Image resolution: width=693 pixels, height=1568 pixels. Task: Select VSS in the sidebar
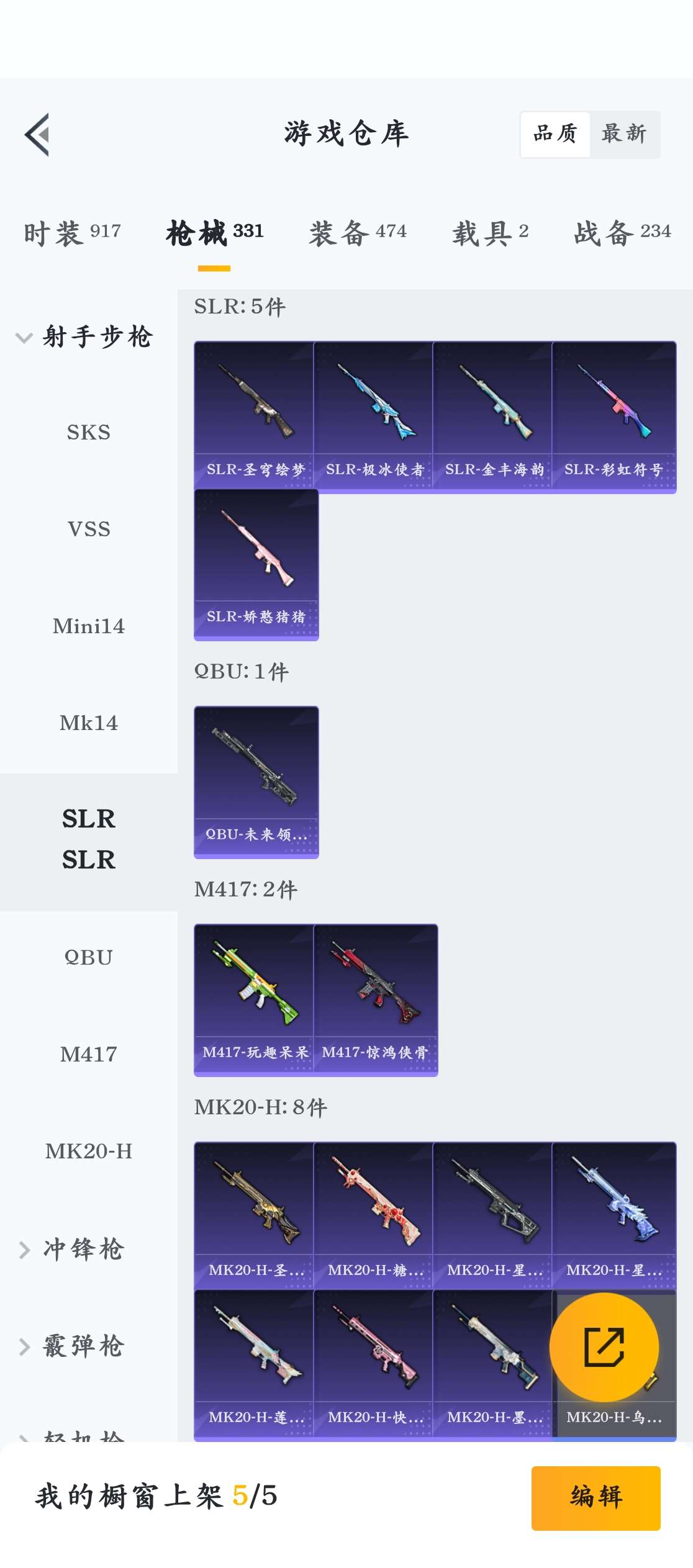(89, 529)
